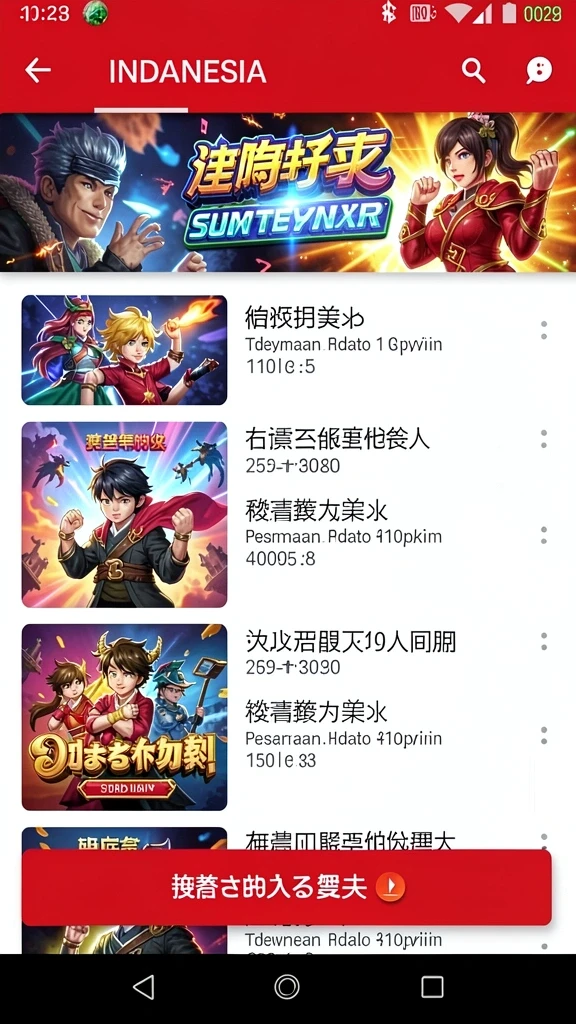Open more options for the item numbered 40005:8
This screenshot has width=576, height=1024.
[543, 536]
